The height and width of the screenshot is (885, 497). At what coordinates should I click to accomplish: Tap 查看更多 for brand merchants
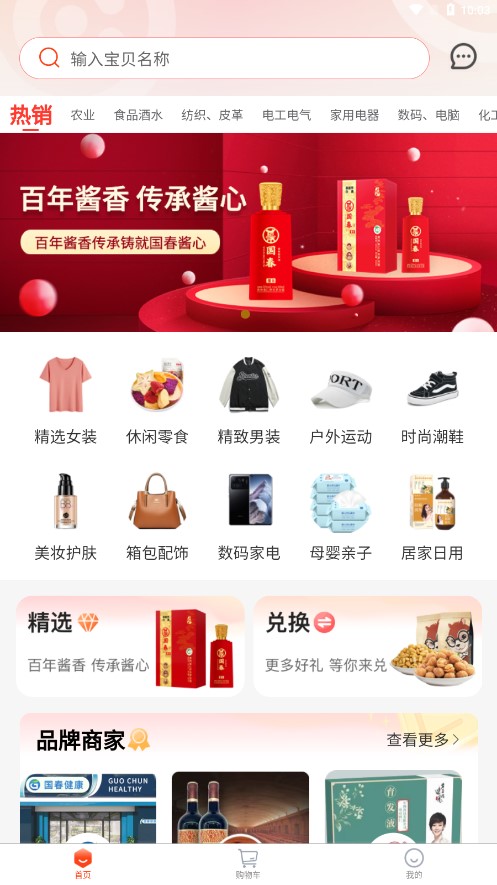pyautogui.click(x=423, y=739)
